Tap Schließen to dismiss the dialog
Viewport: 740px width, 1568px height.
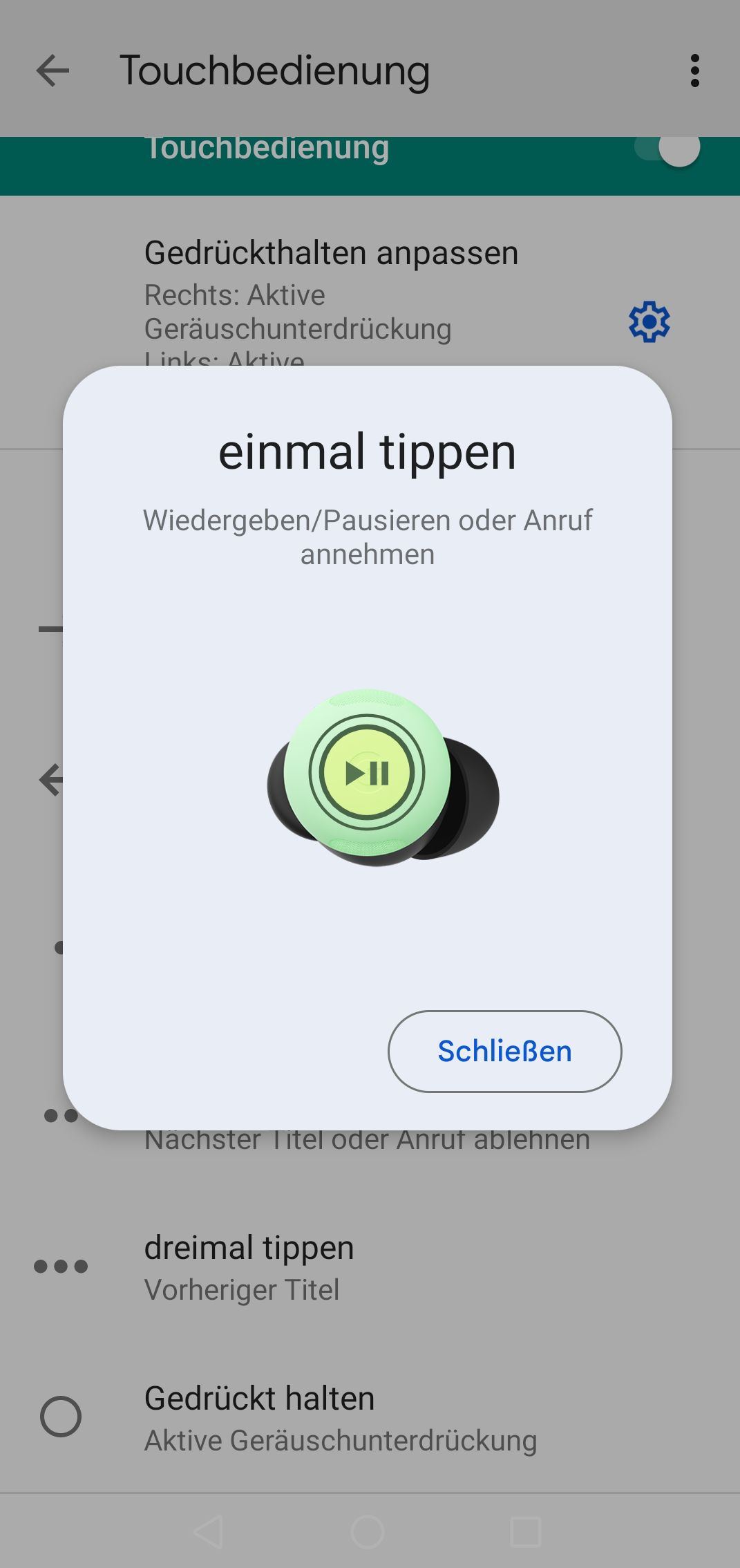pyautogui.click(x=504, y=1051)
